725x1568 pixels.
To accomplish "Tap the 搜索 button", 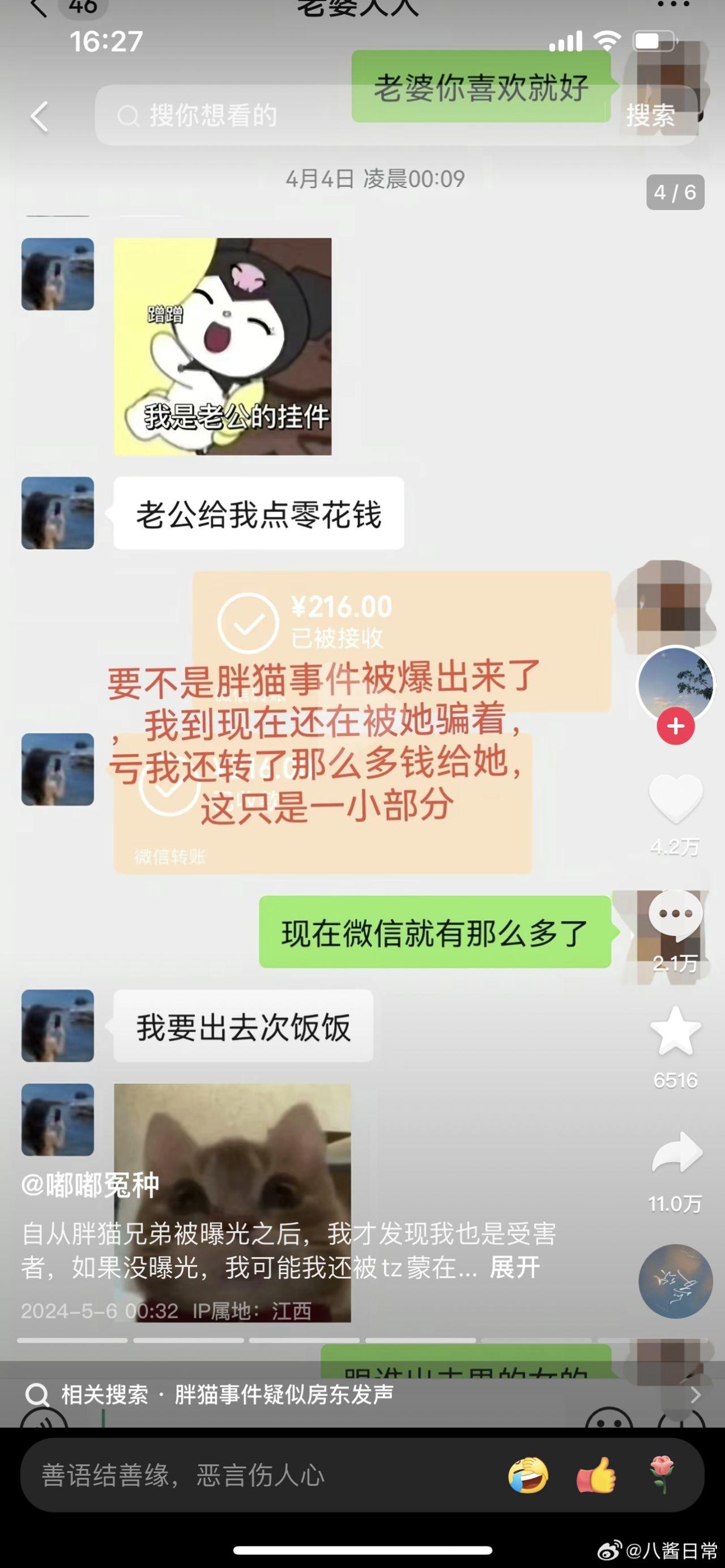I will click(x=650, y=115).
